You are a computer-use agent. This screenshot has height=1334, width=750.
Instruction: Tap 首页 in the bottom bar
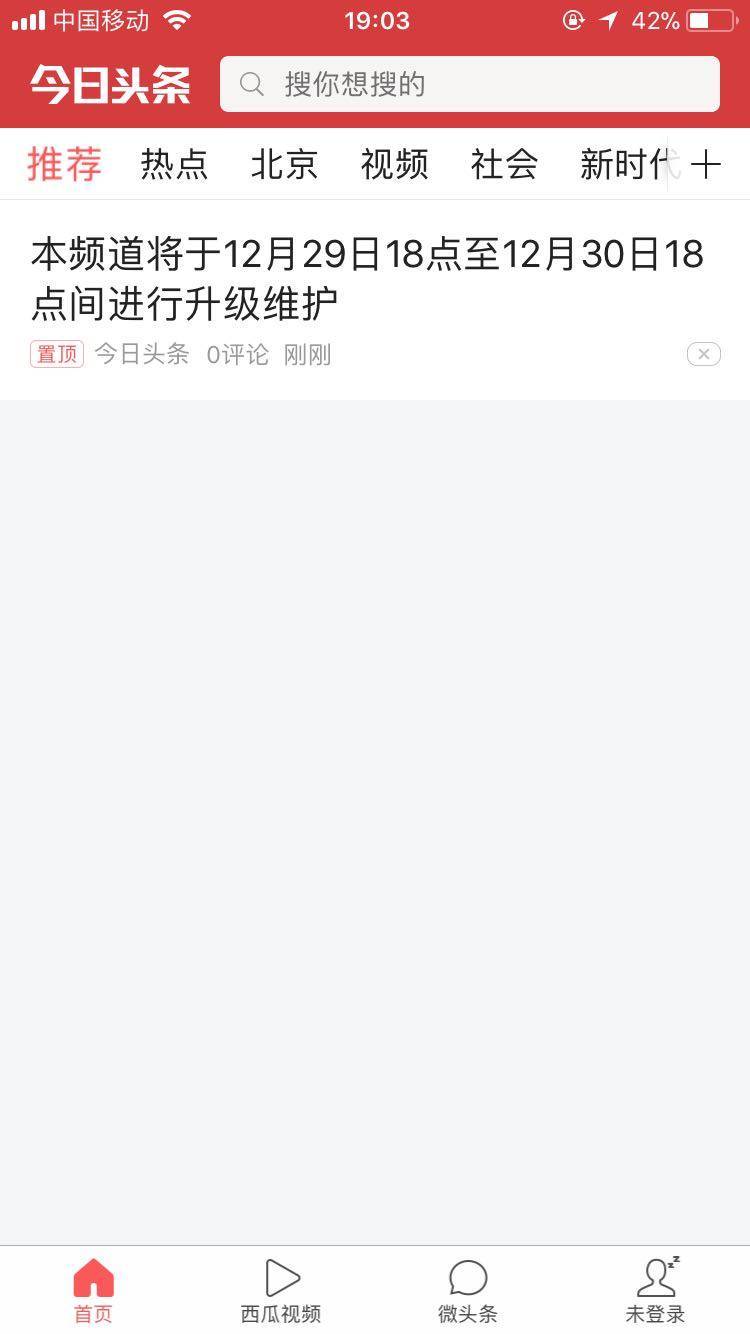93,1290
